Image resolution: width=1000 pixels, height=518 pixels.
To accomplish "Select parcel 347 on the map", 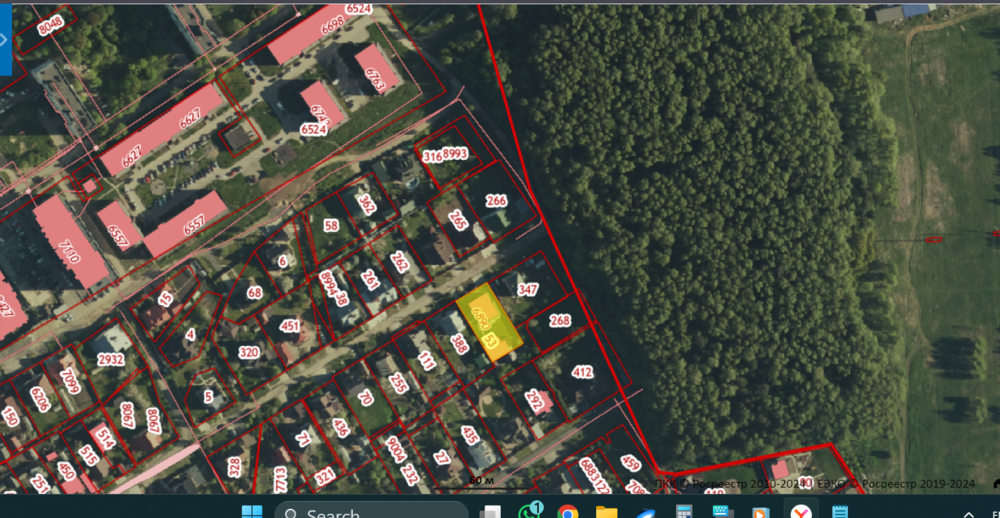I will click(x=527, y=290).
